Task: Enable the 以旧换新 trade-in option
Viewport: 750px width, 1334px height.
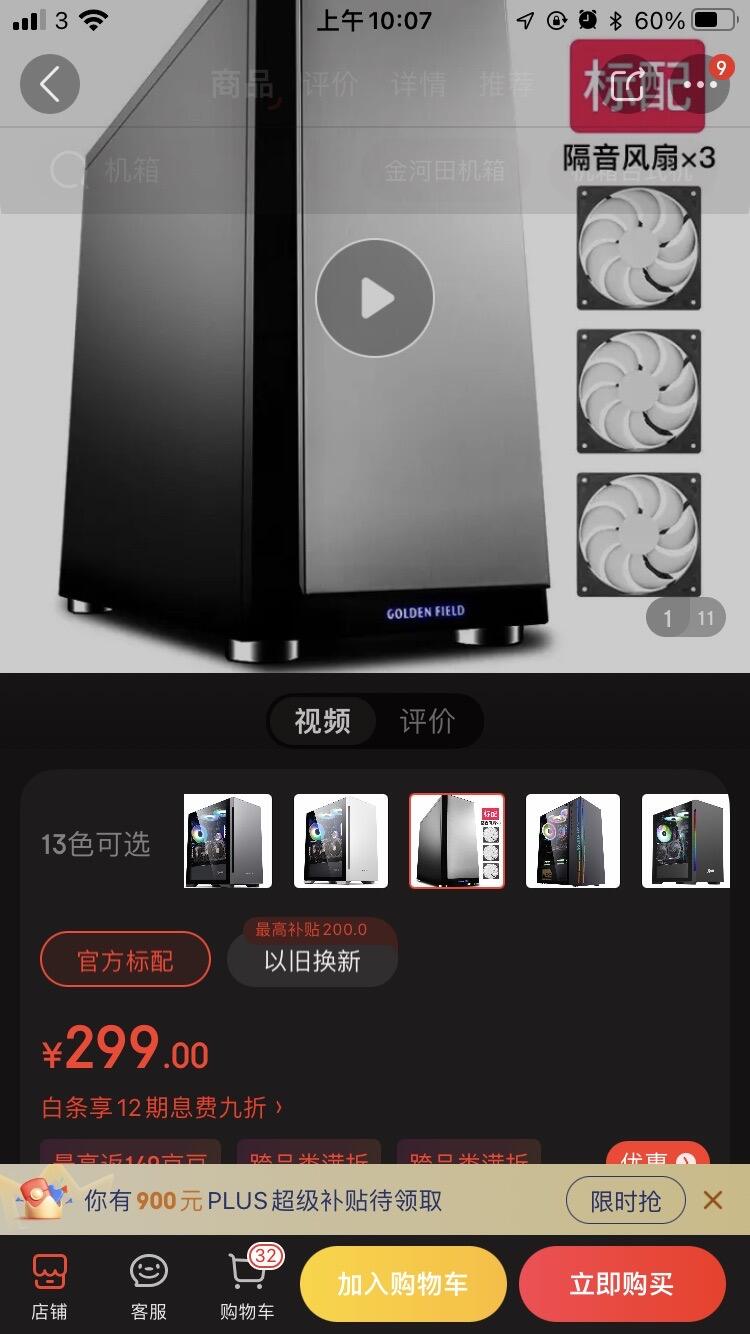Action: [x=312, y=967]
